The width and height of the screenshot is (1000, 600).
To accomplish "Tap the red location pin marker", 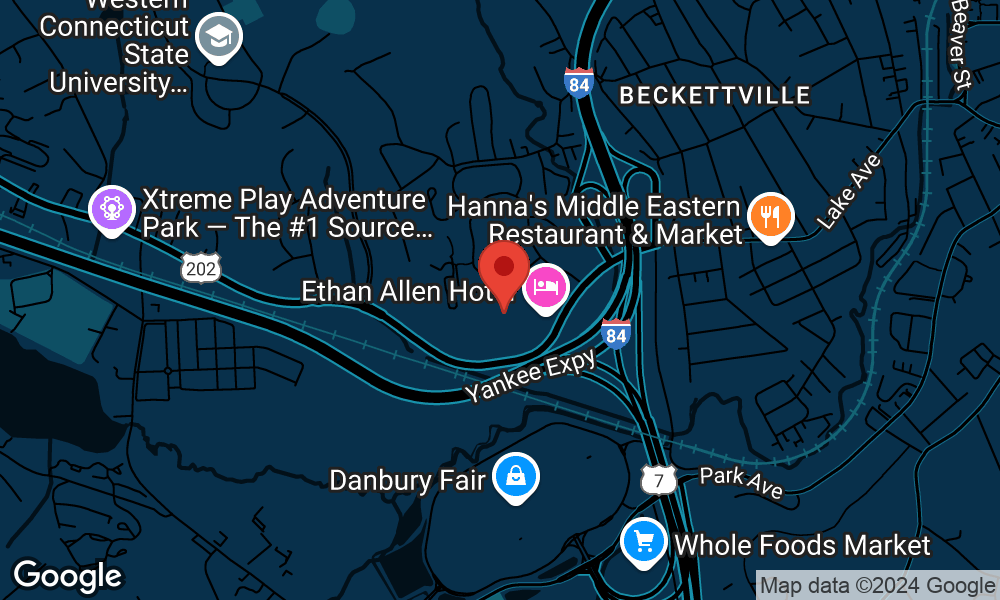I will pyautogui.click(x=504, y=269).
